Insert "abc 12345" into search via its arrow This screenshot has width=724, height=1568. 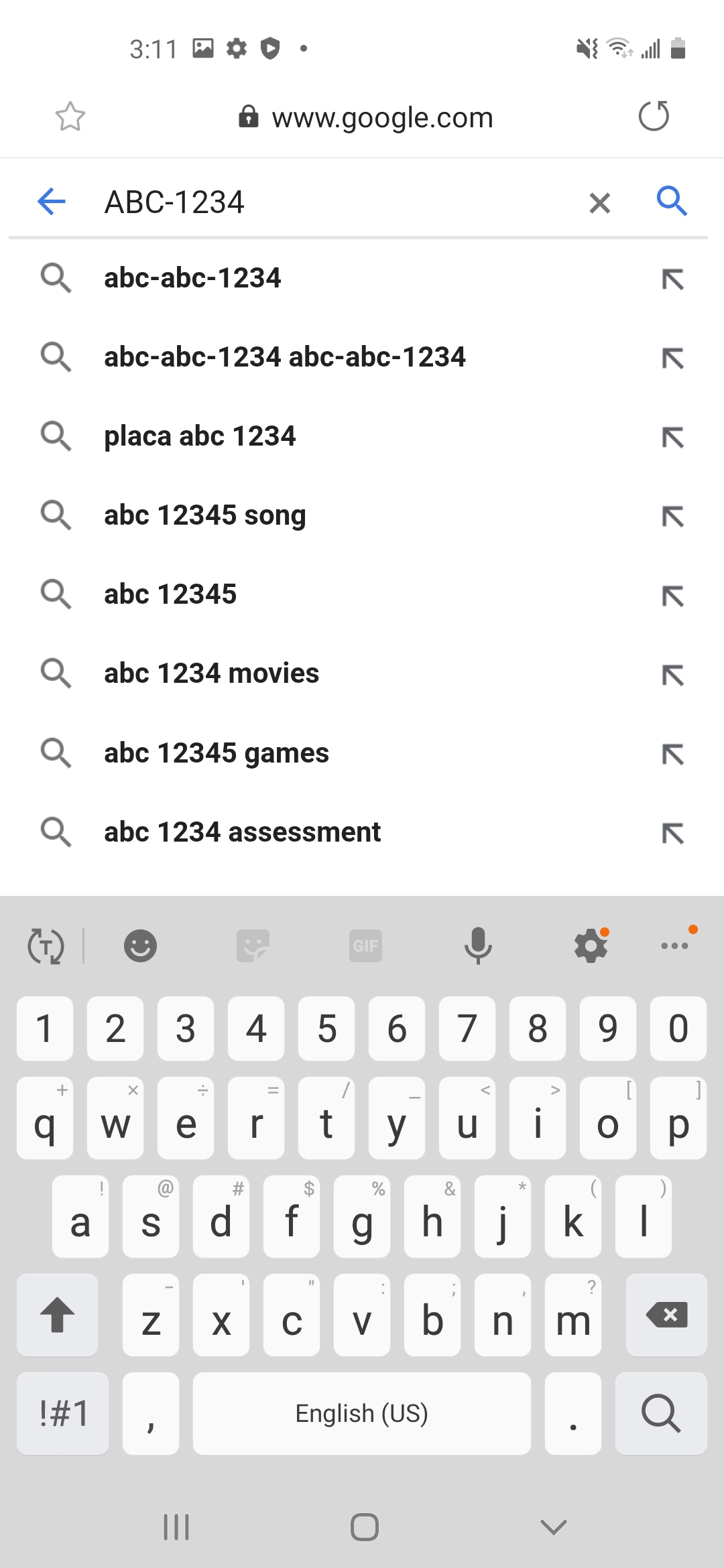pyautogui.click(x=672, y=595)
